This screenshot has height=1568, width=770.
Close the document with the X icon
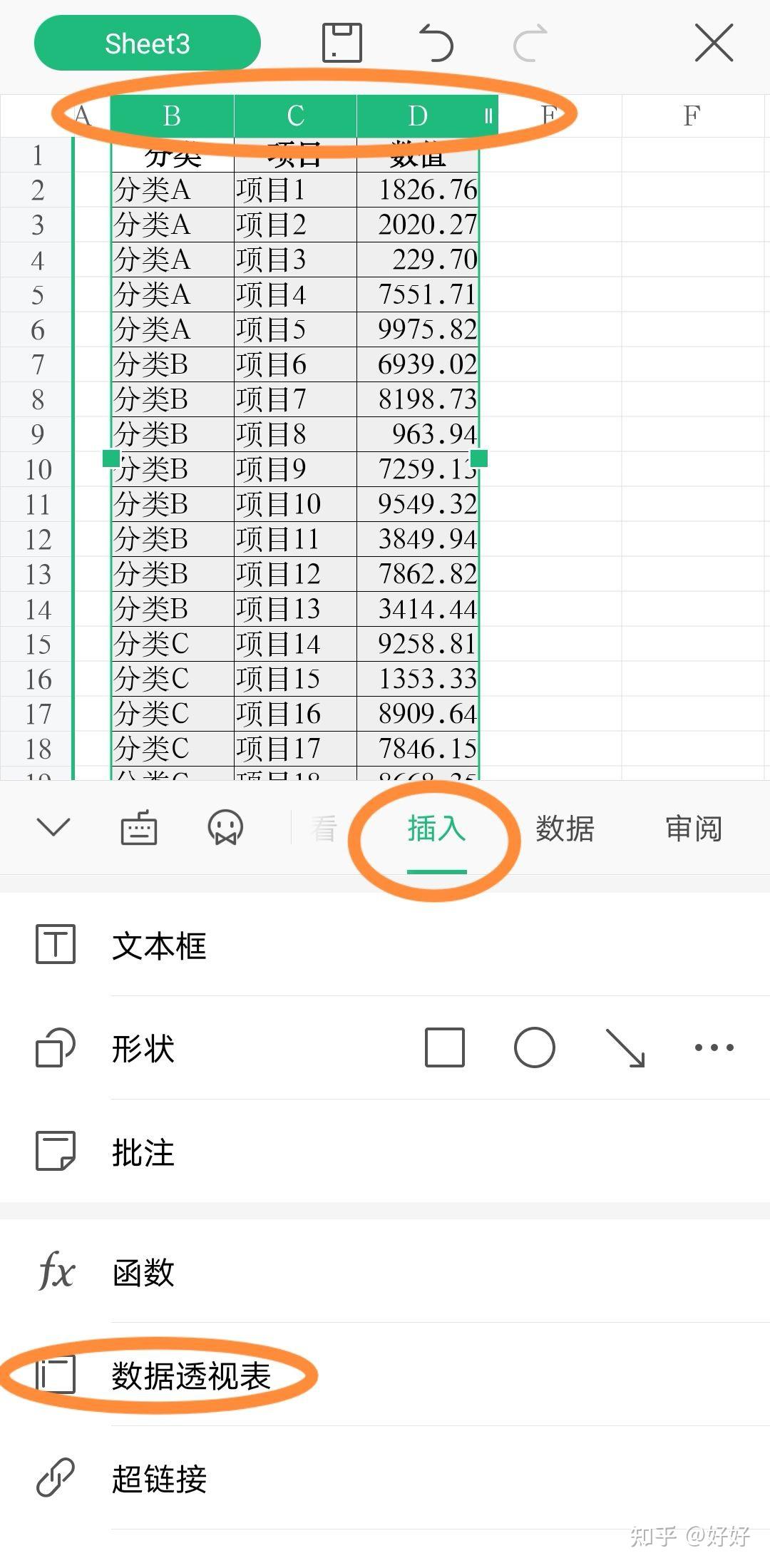pos(714,43)
